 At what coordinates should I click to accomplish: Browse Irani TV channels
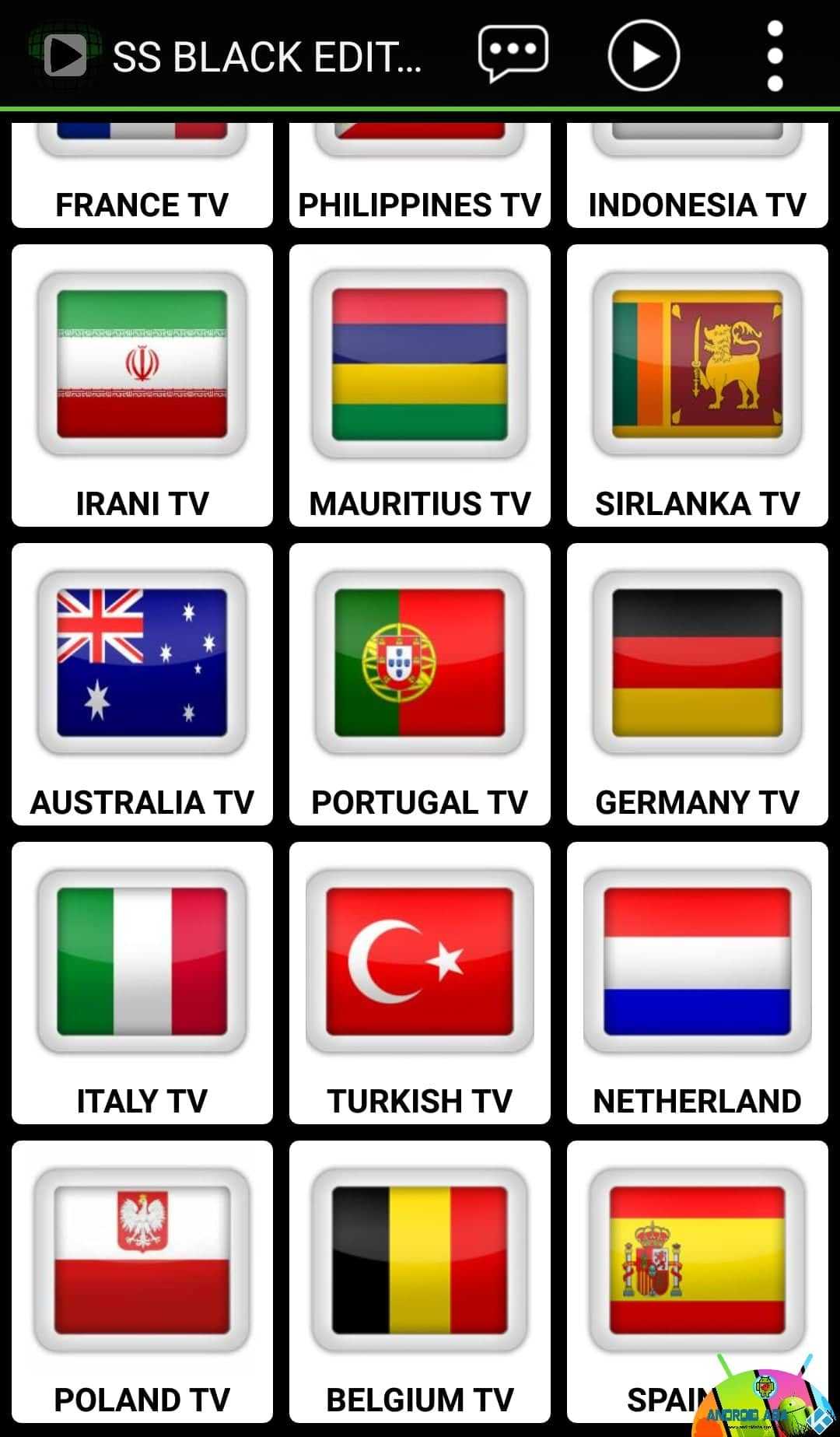point(142,386)
